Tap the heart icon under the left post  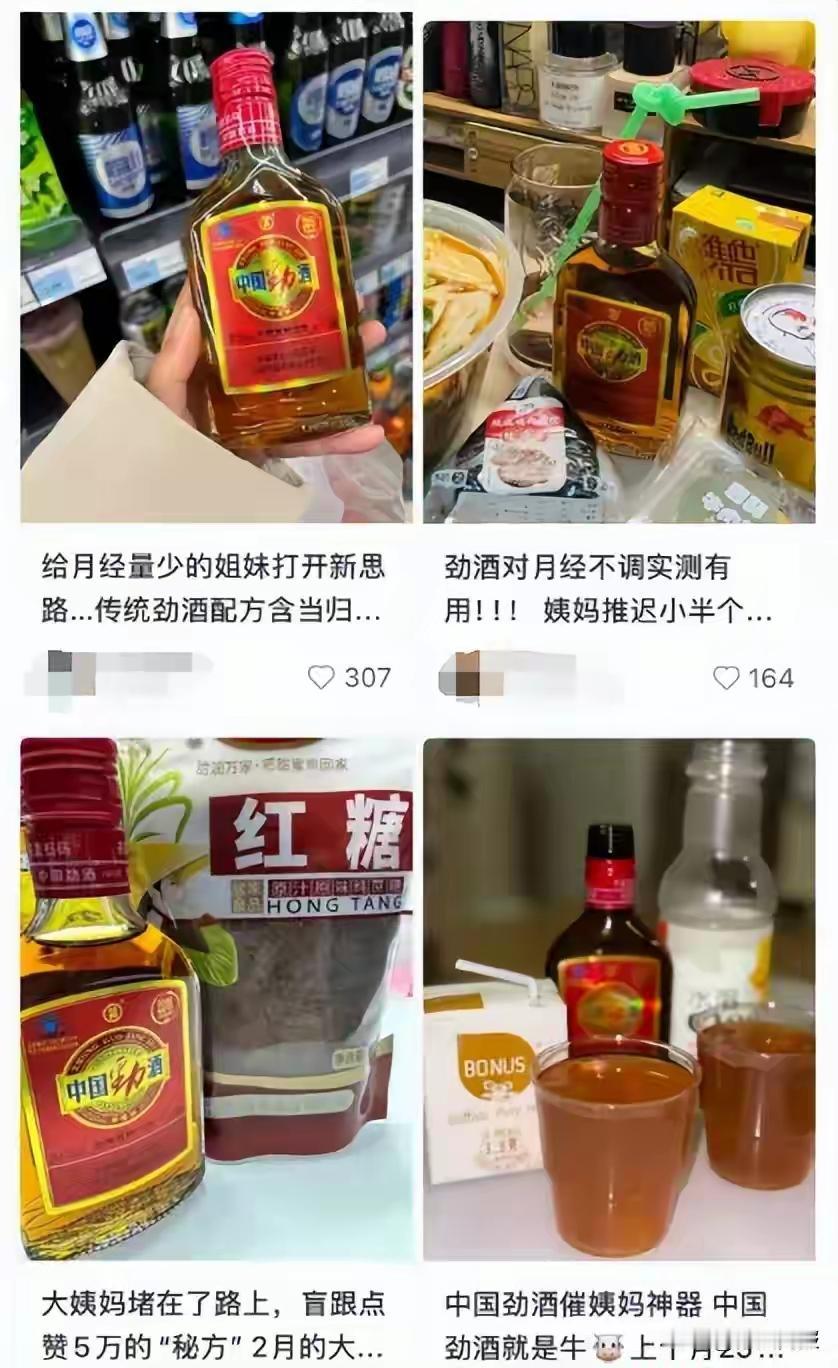(320, 678)
